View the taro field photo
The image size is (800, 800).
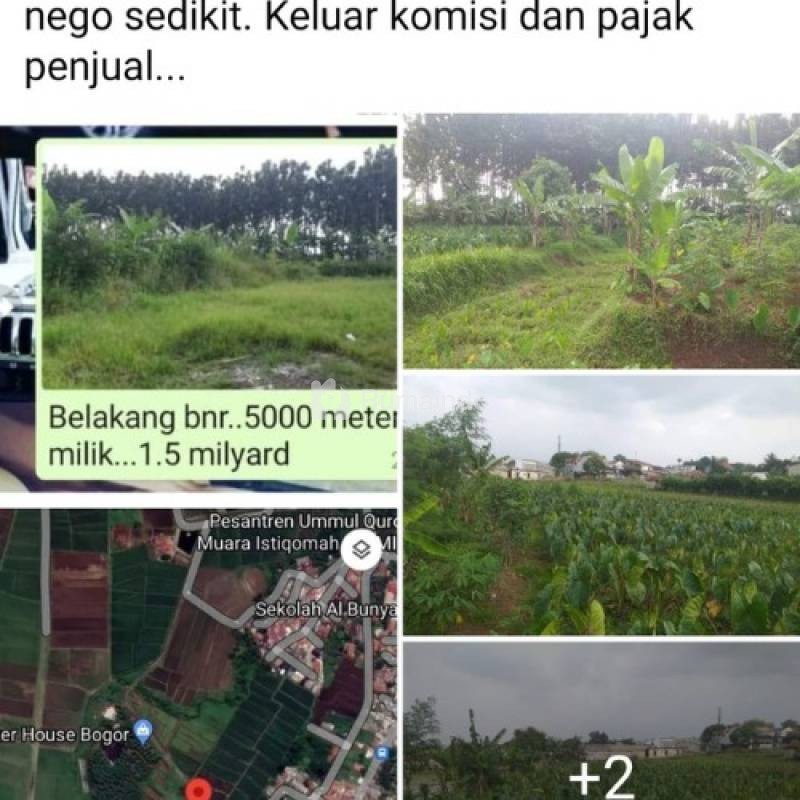pos(601,505)
